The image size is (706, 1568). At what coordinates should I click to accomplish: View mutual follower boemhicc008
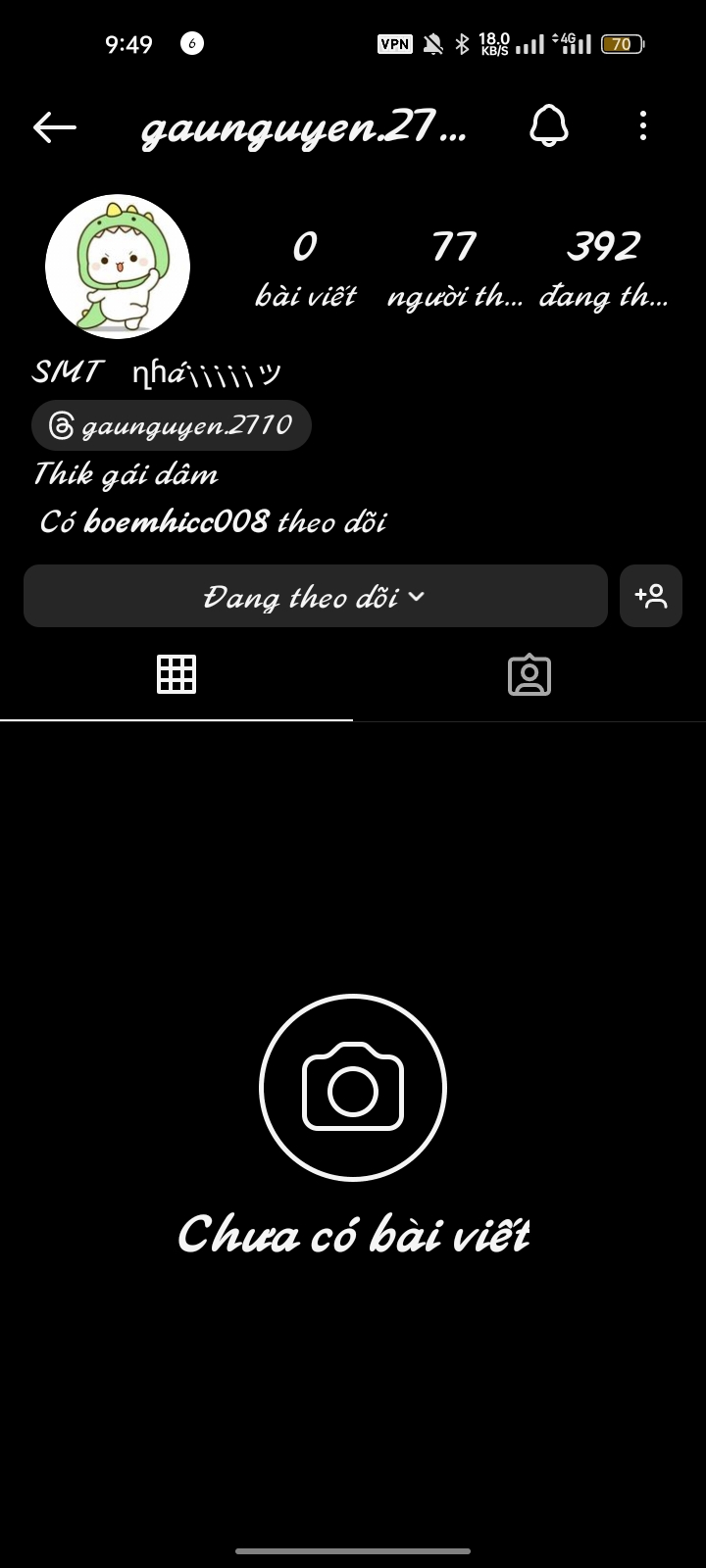click(176, 521)
